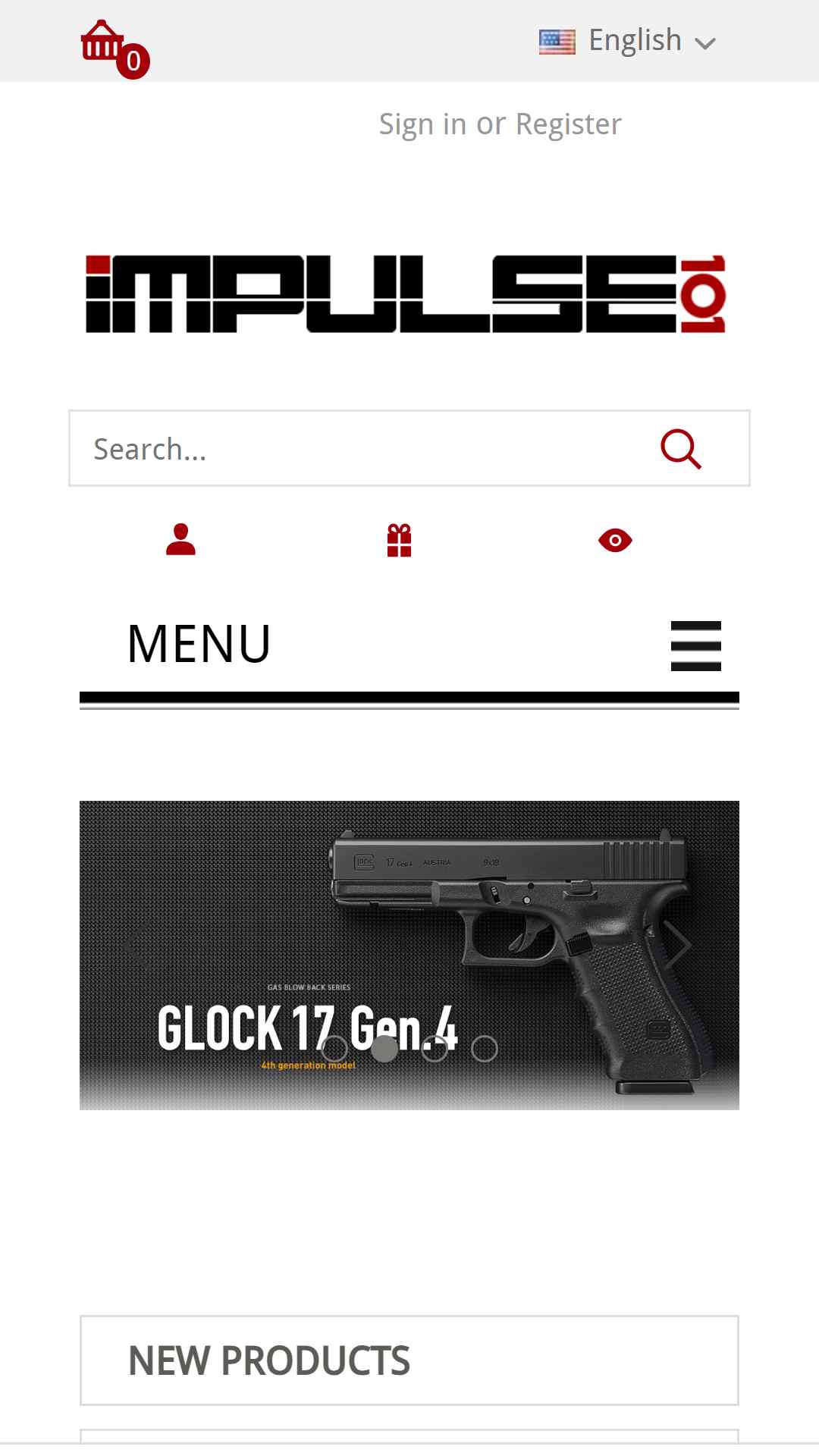
Task: Go to homepage via Impulse101 logo
Action: click(406, 294)
